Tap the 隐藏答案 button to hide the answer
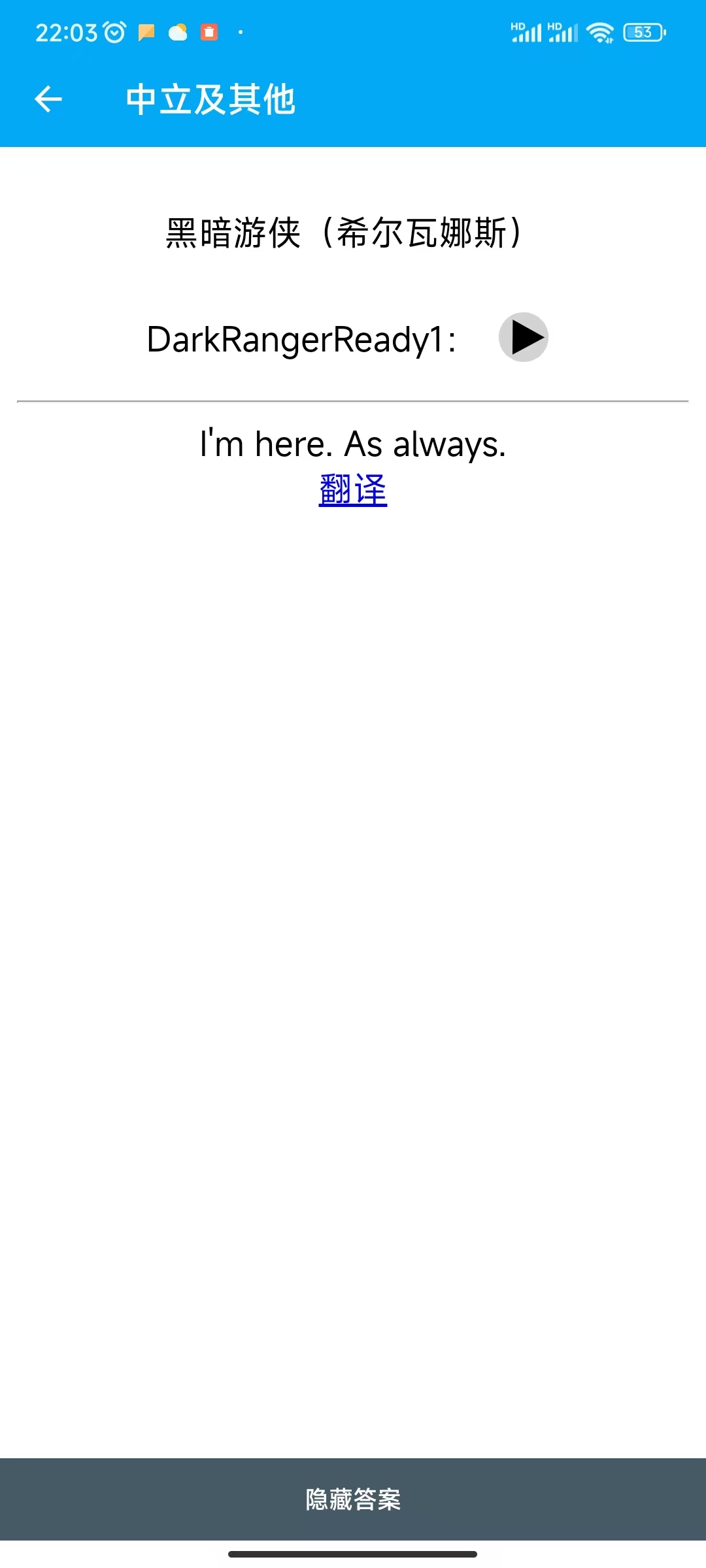This screenshot has width=706, height=1568. pyautogui.click(x=353, y=1499)
